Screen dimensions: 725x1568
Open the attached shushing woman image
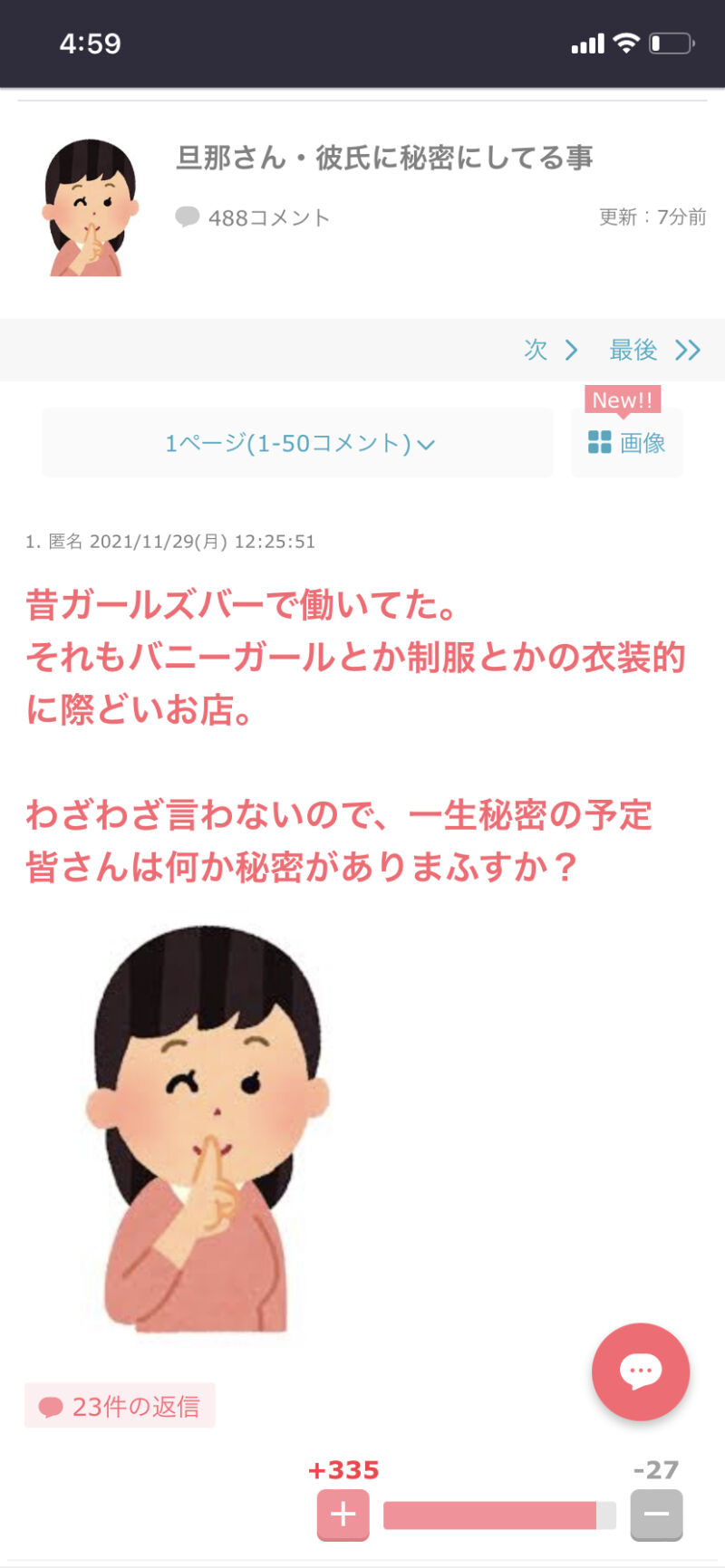coord(208,1129)
